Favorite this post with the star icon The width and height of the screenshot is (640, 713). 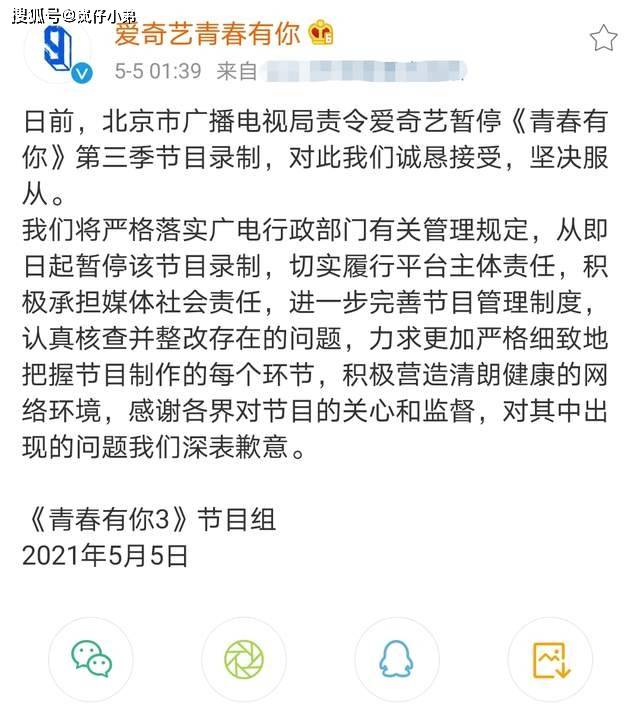pos(603,39)
